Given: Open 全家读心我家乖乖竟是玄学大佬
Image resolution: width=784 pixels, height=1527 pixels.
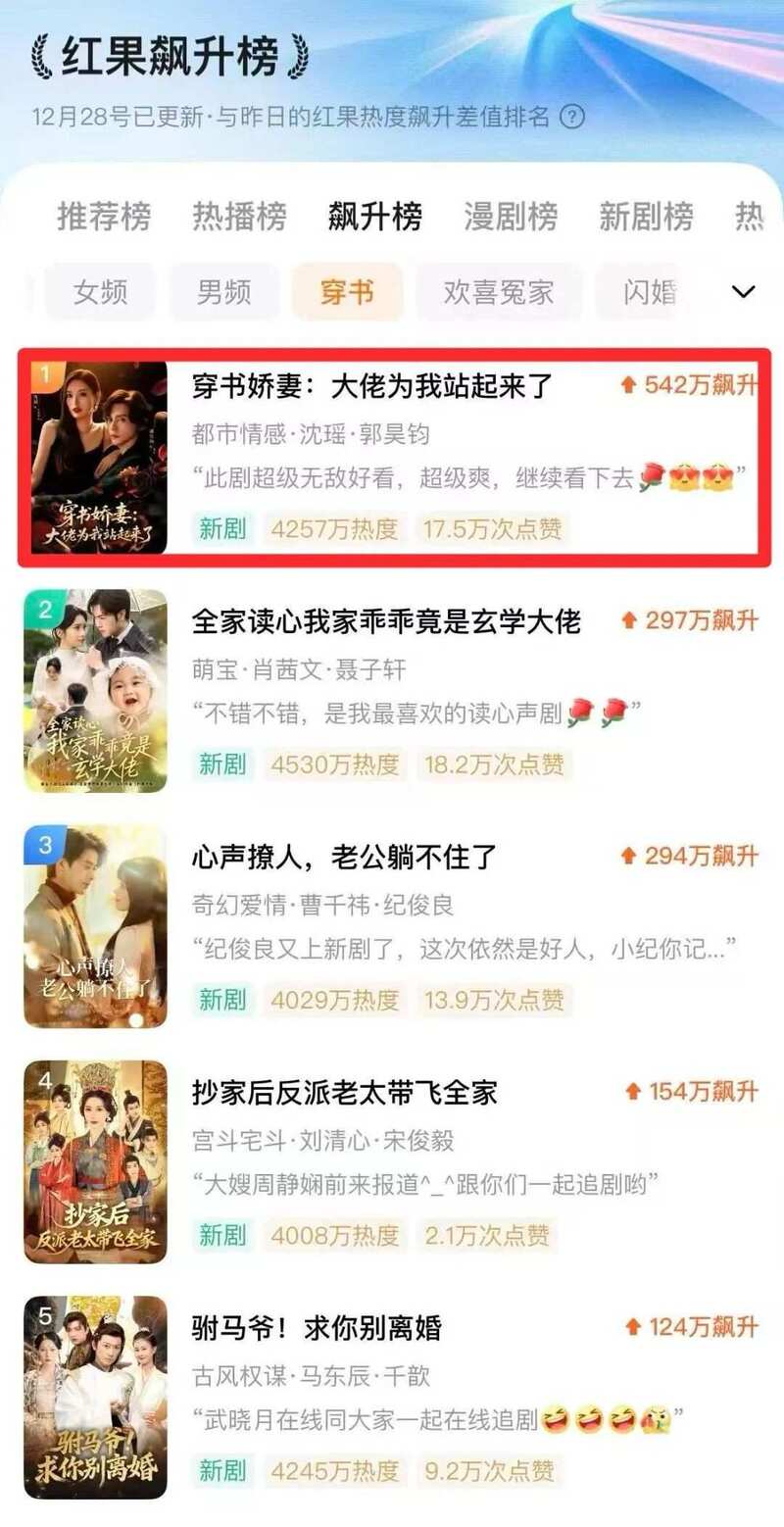Looking at the screenshot, I should (387, 620).
